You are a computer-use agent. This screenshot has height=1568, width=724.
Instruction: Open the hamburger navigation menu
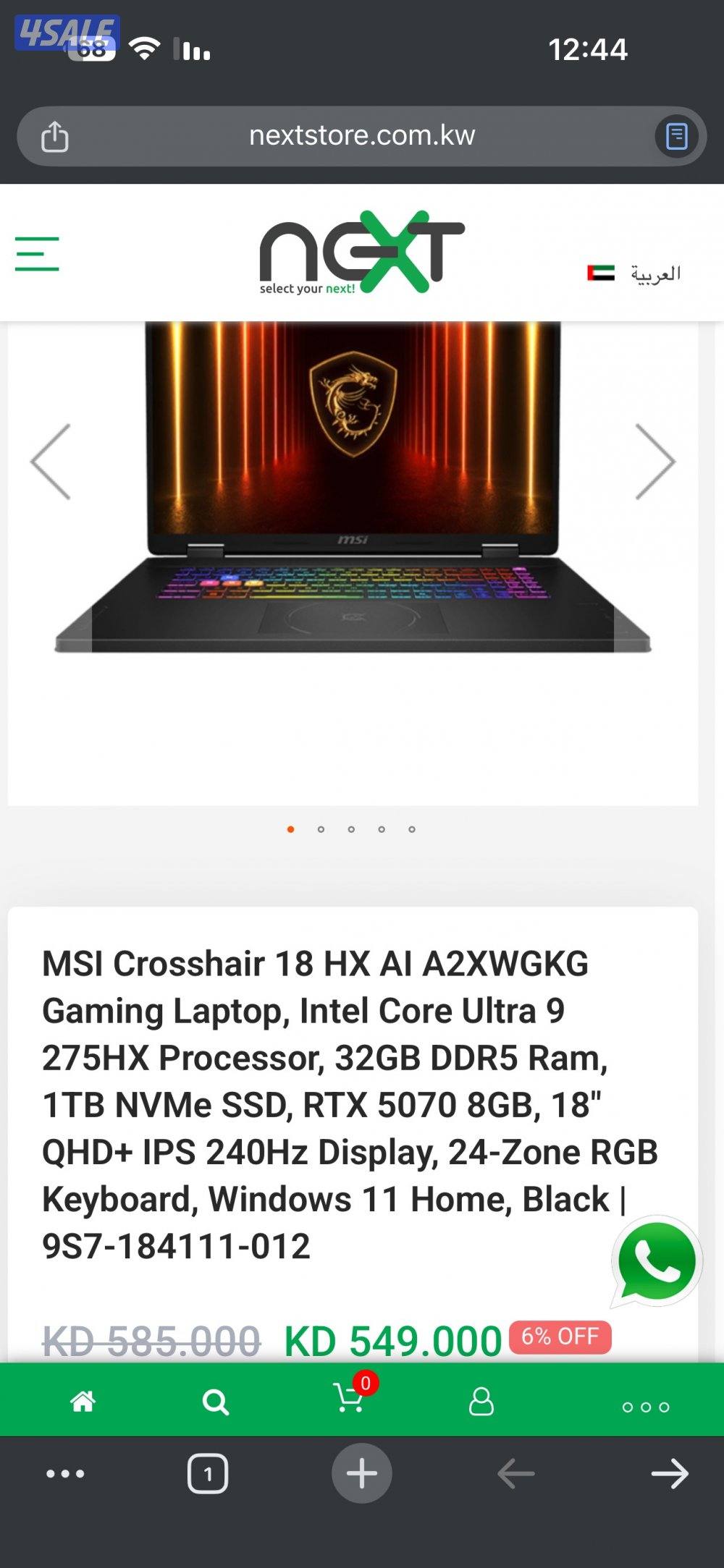38,254
